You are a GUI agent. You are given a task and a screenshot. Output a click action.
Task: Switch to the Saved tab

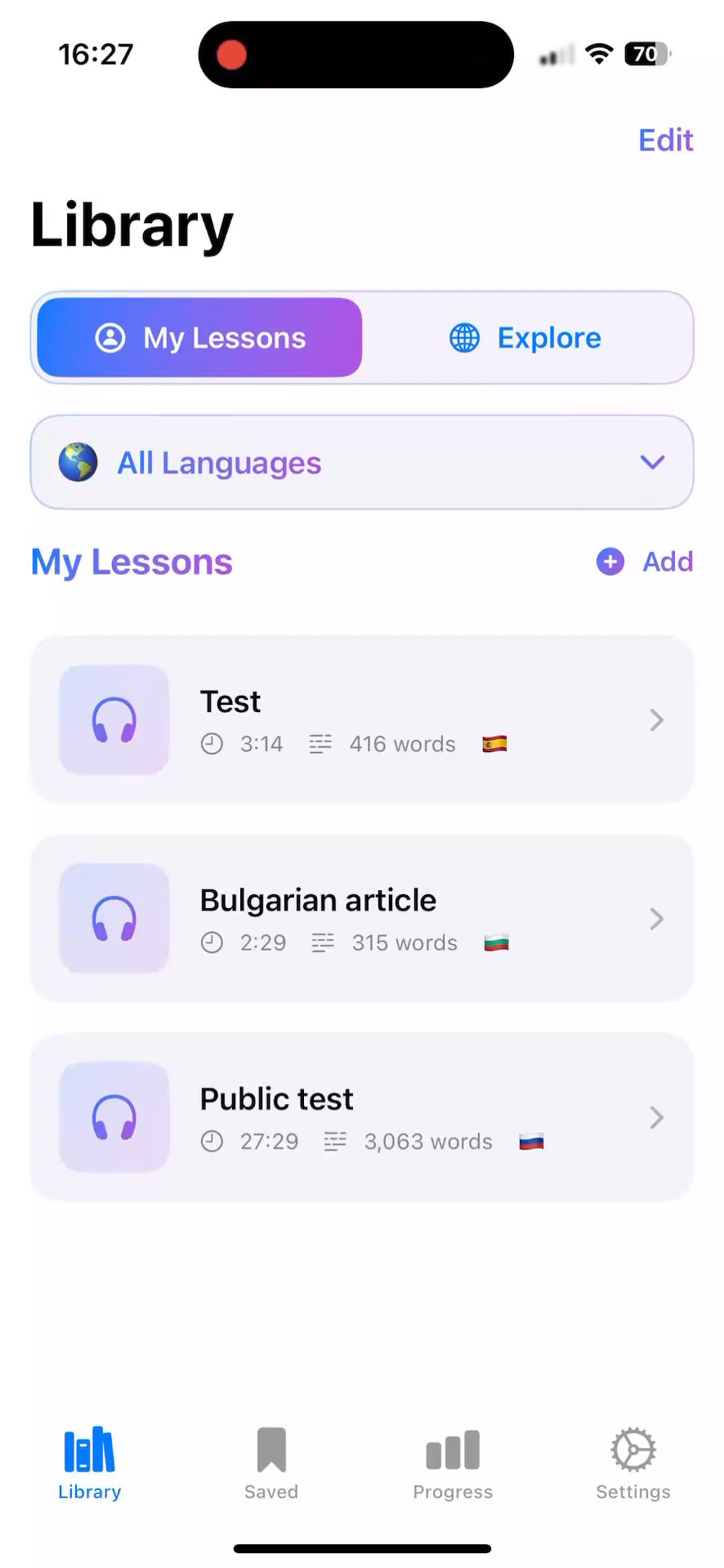271,1463
